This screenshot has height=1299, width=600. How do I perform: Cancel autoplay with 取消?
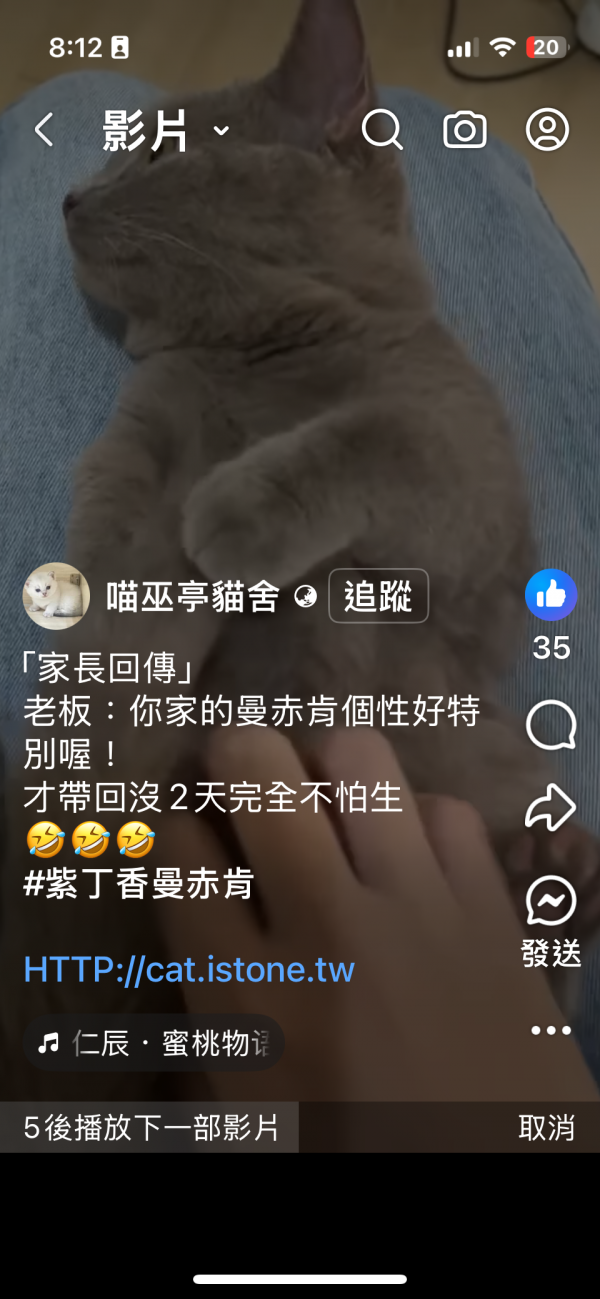click(x=547, y=1128)
